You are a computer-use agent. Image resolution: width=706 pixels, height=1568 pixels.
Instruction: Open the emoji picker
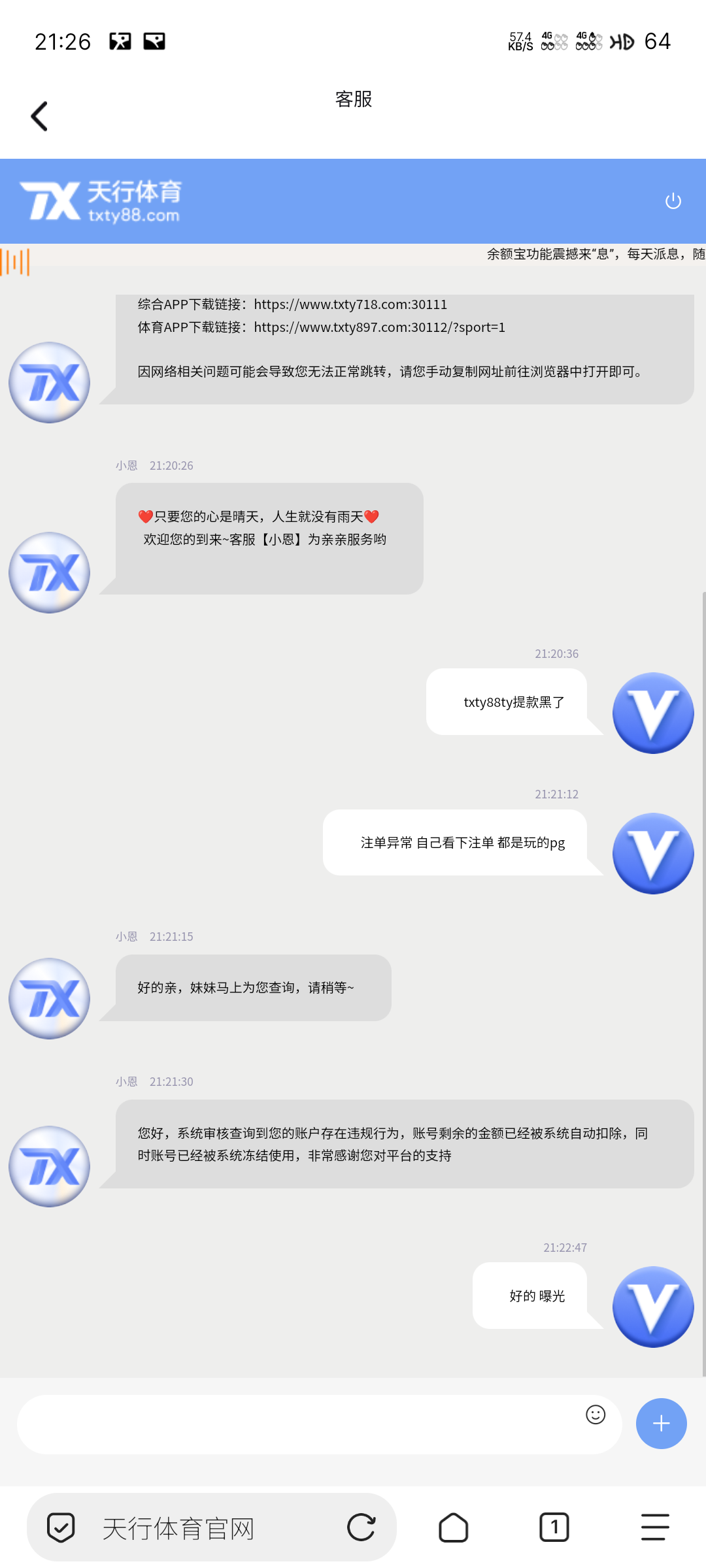(595, 1414)
